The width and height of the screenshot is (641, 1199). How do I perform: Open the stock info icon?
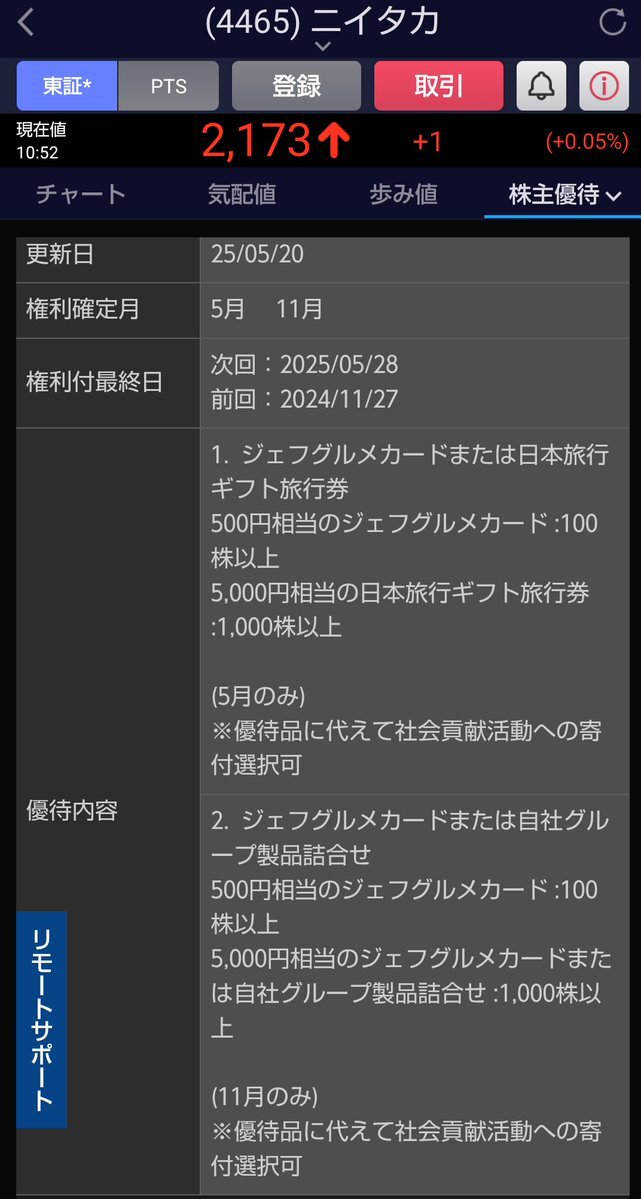point(604,86)
